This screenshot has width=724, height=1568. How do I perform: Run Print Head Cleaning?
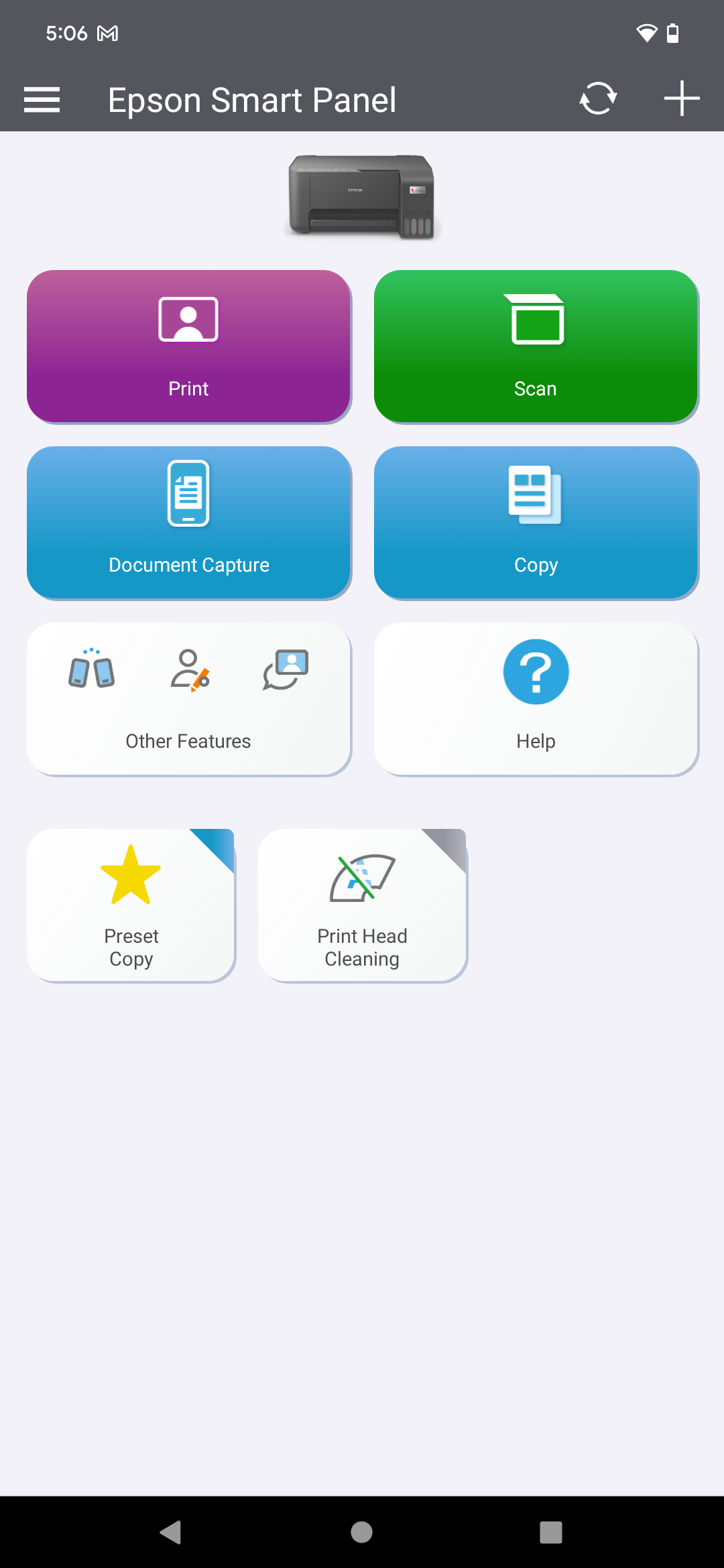click(362, 905)
